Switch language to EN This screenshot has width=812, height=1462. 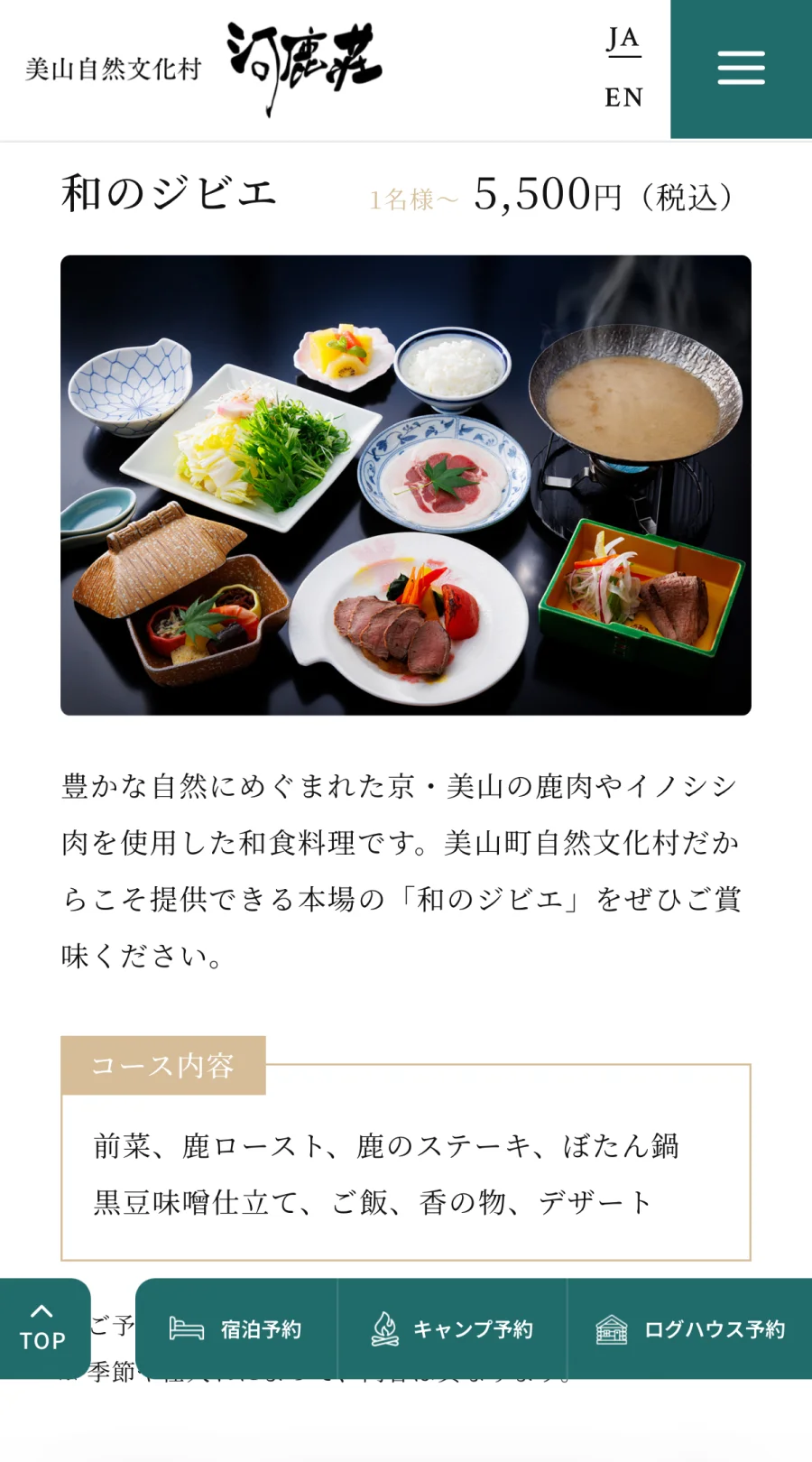(x=623, y=97)
